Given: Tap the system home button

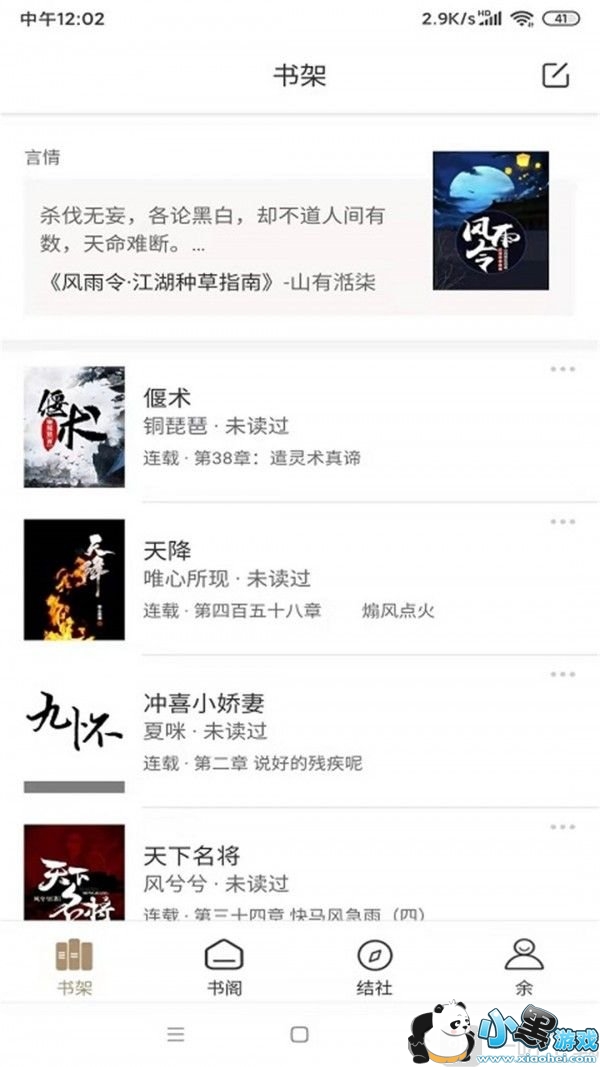Looking at the screenshot, I should click(299, 1034).
